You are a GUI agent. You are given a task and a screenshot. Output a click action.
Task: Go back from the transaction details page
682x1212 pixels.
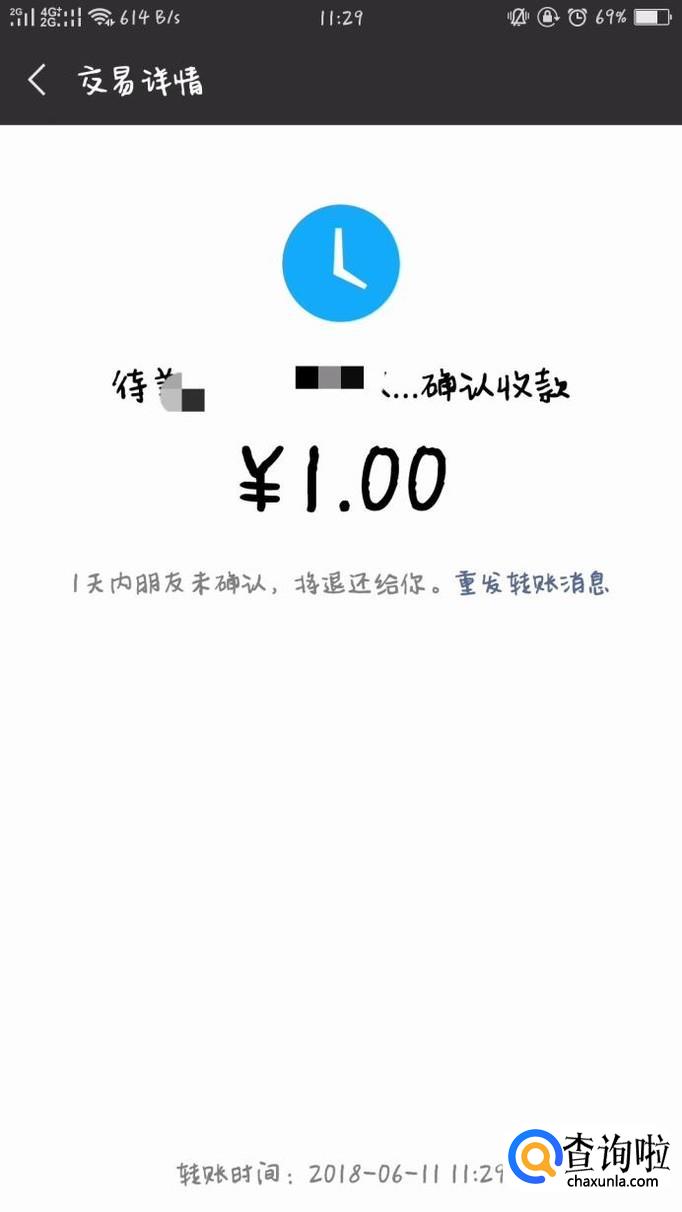38,80
